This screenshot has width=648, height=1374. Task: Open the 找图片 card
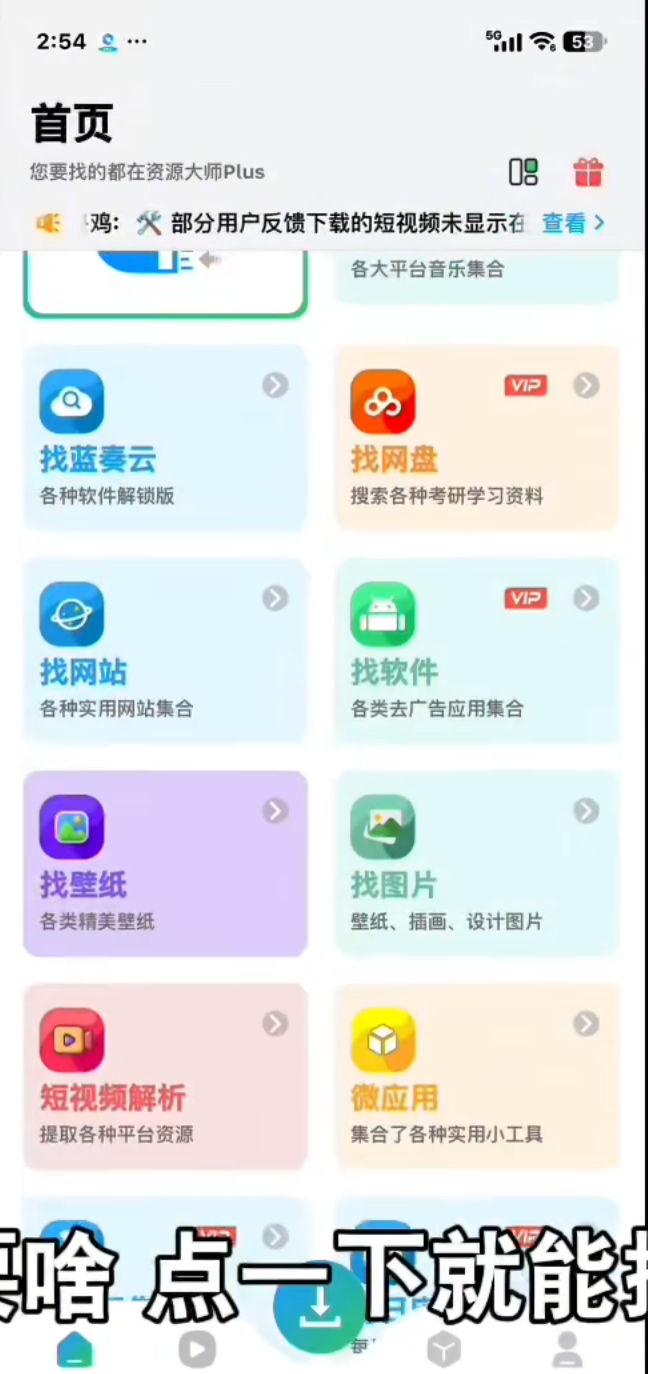coord(477,863)
